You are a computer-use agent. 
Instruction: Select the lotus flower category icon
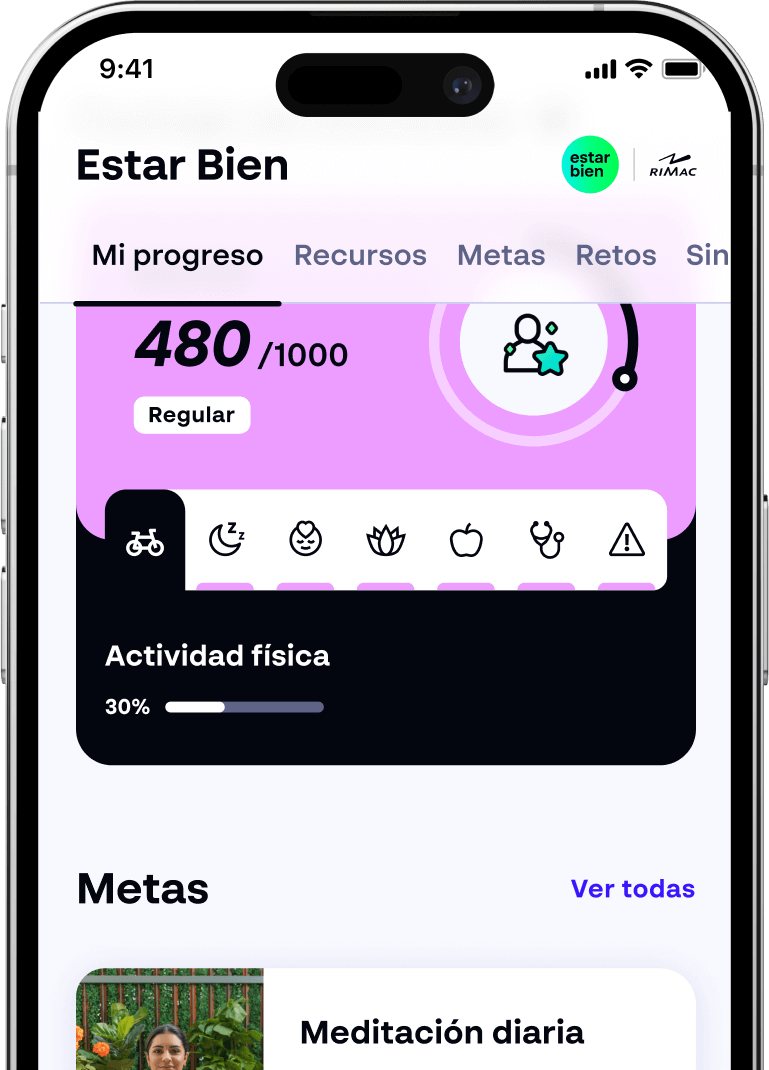click(386, 541)
